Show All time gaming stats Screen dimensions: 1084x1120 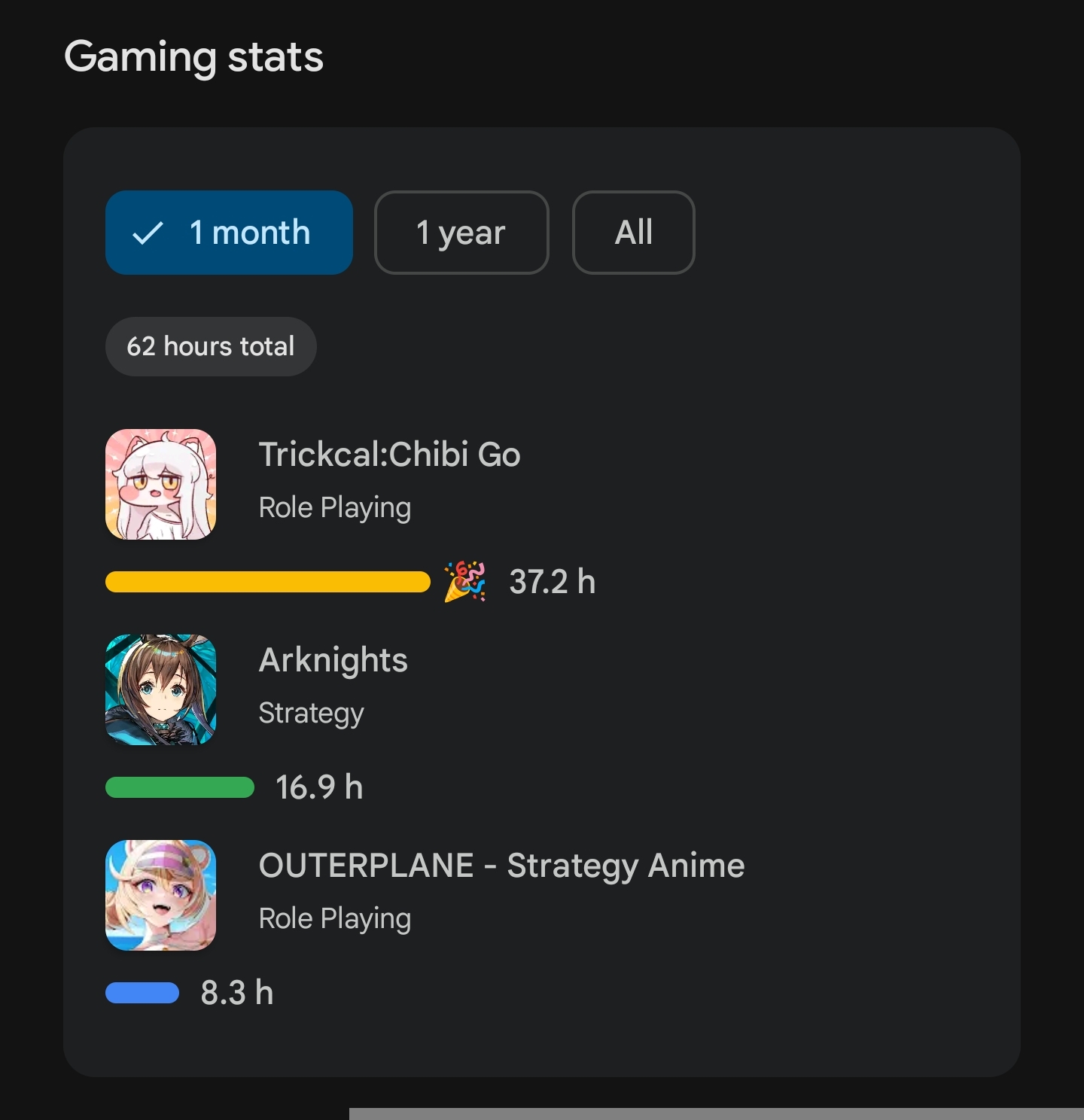pos(633,233)
